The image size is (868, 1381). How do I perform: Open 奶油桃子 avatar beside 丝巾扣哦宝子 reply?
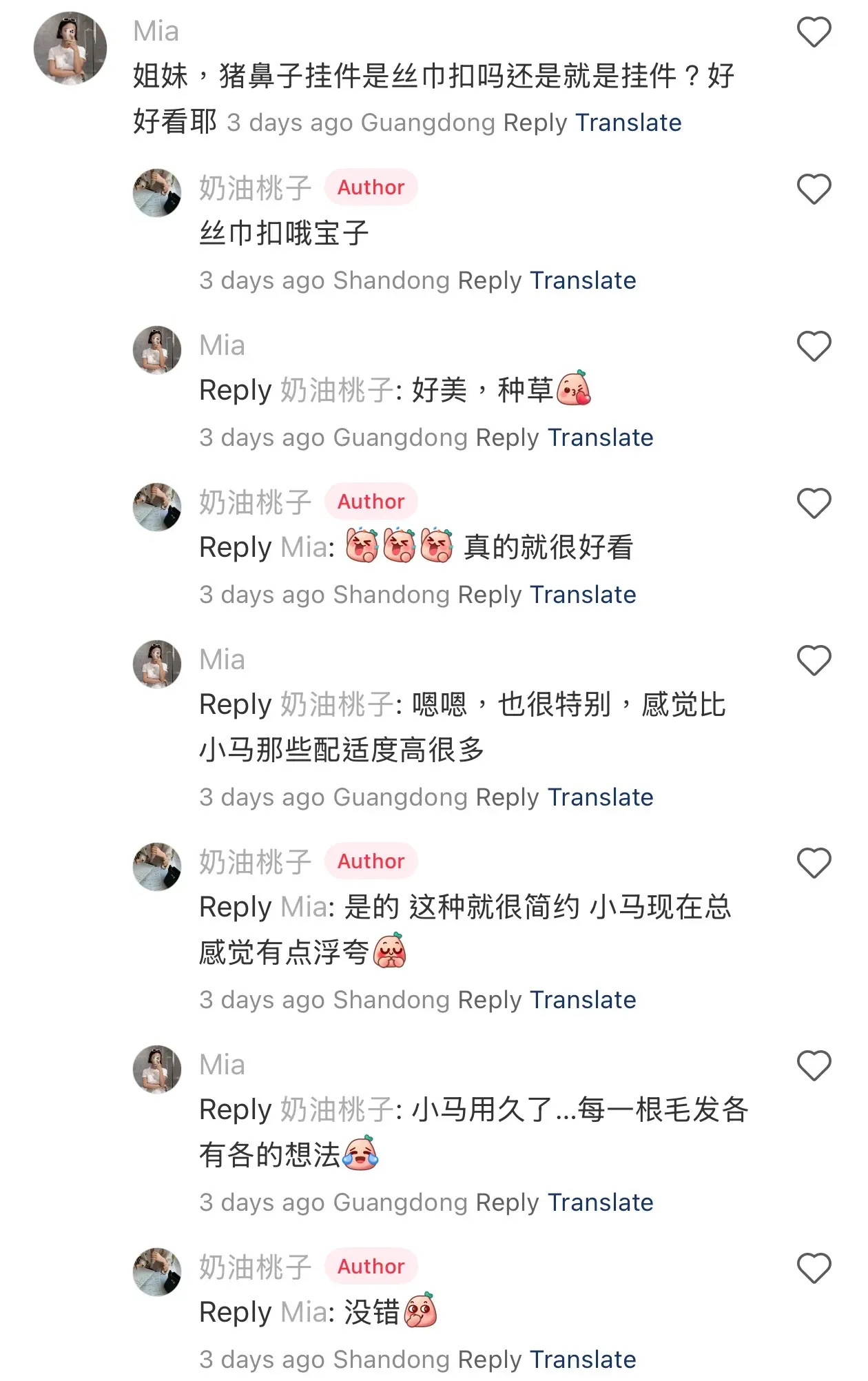click(x=157, y=193)
